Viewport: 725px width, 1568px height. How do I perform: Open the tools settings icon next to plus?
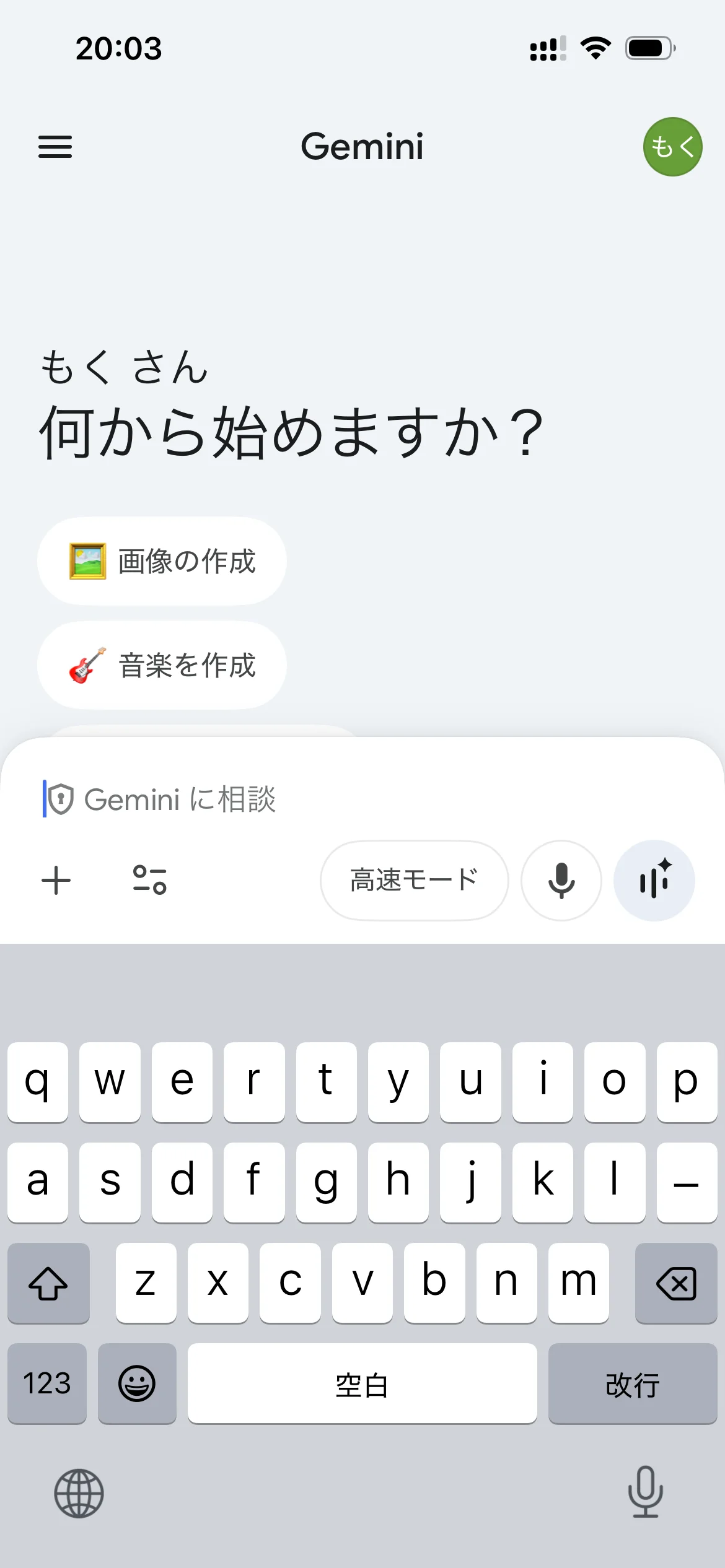pyautogui.click(x=149, y=880)
